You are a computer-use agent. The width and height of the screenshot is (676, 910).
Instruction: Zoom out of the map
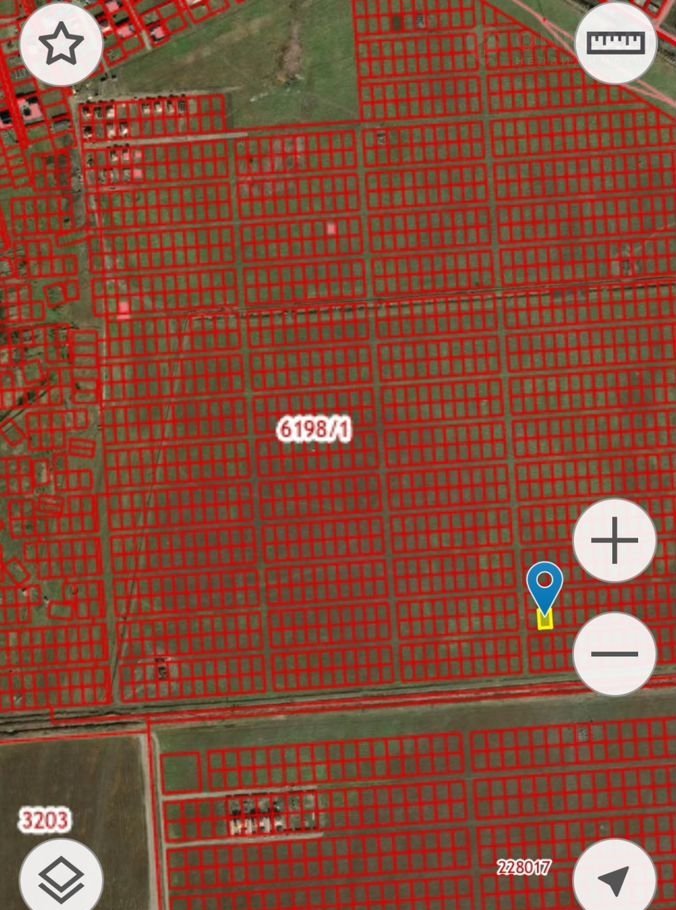pyautogui.click(x=615, y=654)
